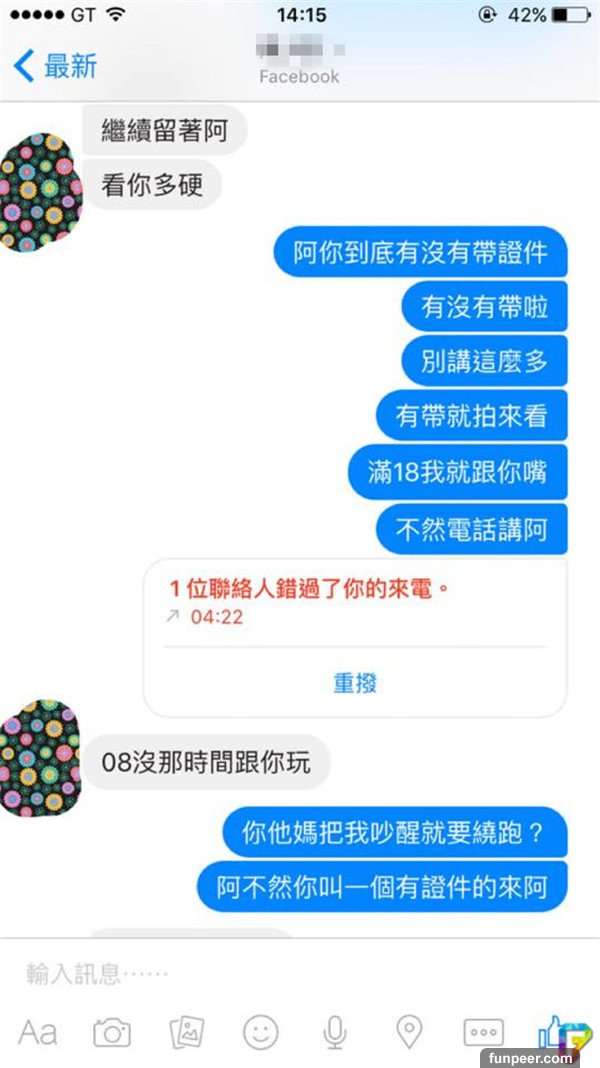Viewport: 600px width, 1068px height.
Task: Send a thumbs-up like
Action: point(557,1030)
